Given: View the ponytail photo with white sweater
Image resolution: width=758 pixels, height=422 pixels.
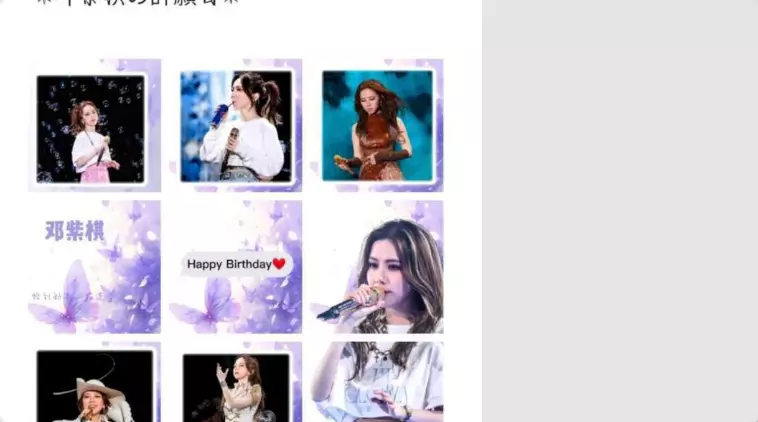Looking at the screenshot, I should [236, 126].
